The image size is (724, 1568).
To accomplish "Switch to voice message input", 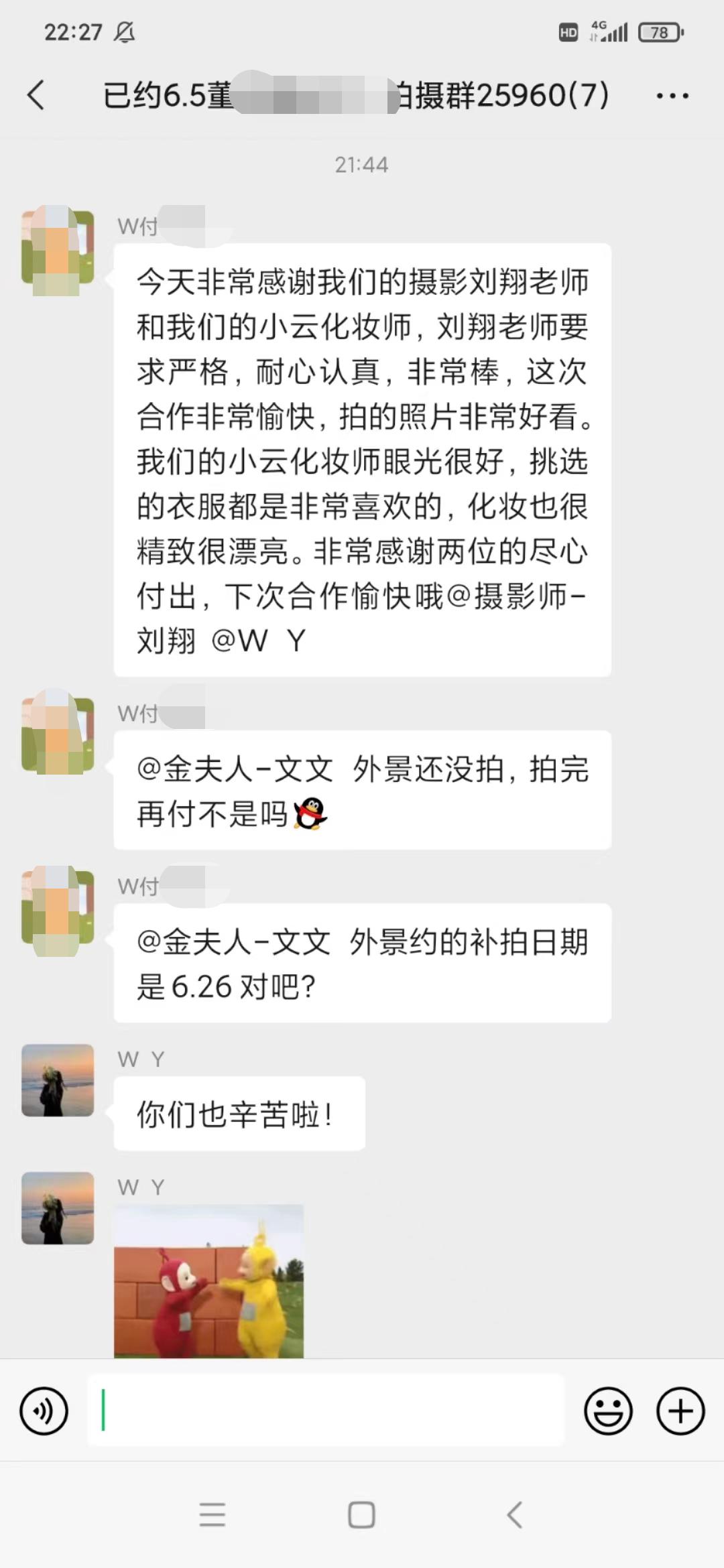I will point(44,1411).
